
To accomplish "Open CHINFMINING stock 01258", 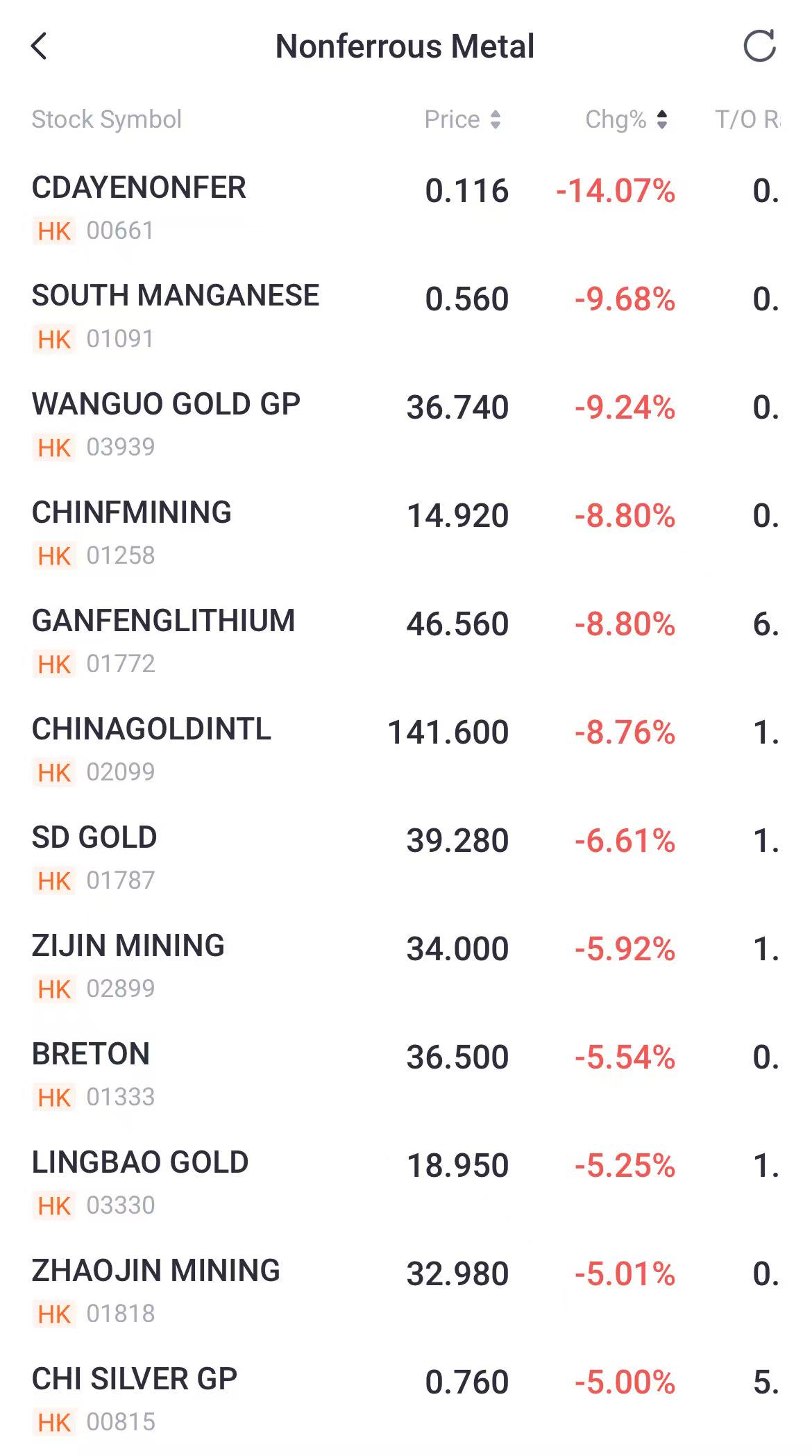I will (x=406, y=533).
